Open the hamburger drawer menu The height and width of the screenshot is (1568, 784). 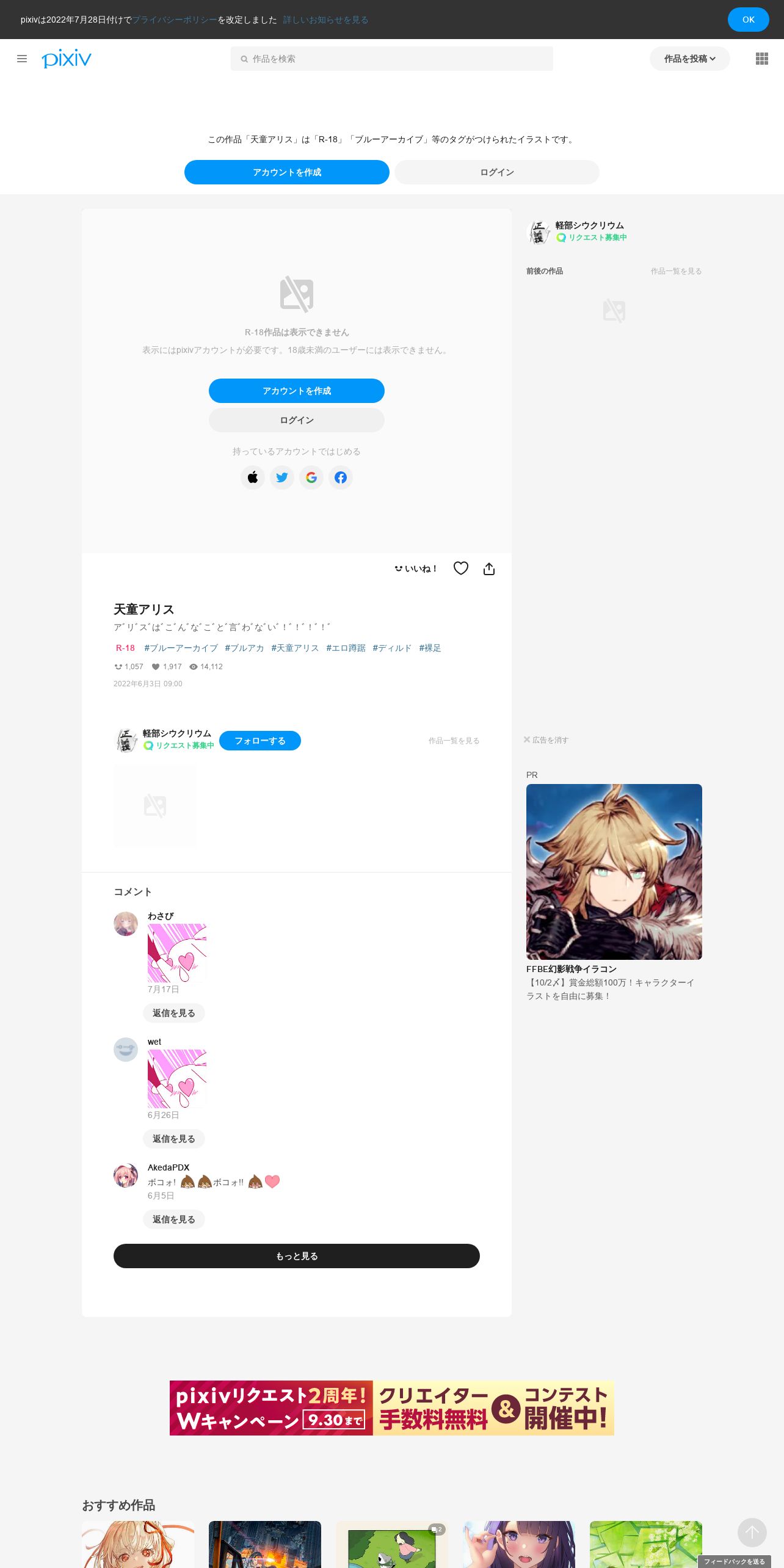tap(22, 59)
